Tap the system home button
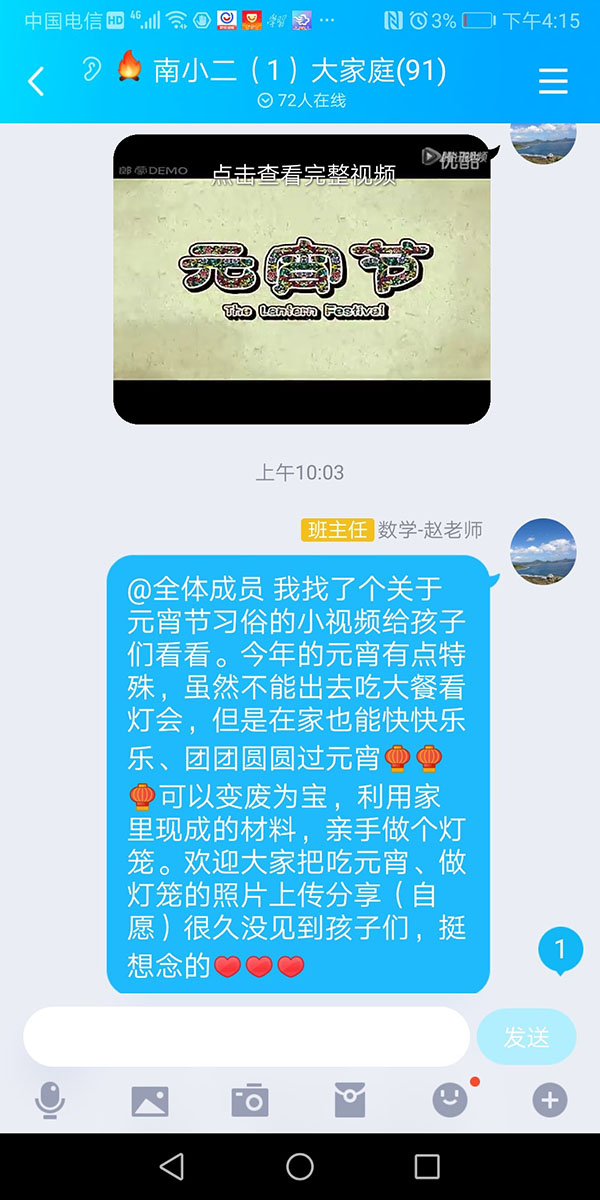The width and height of the screenshot is (600, 1200). click(300, 1166)
